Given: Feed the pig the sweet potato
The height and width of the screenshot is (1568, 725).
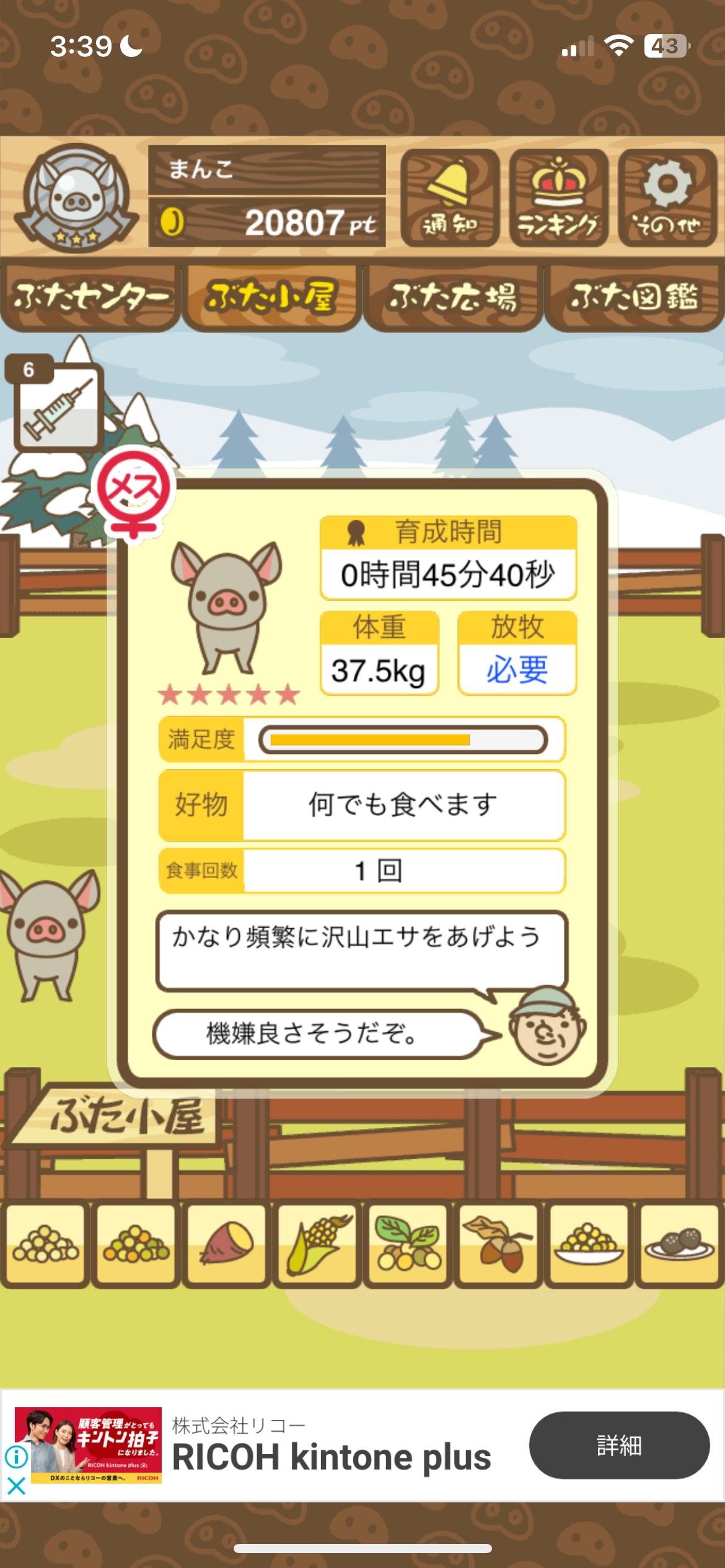Looking at the screenshot, I should 227,1244.
